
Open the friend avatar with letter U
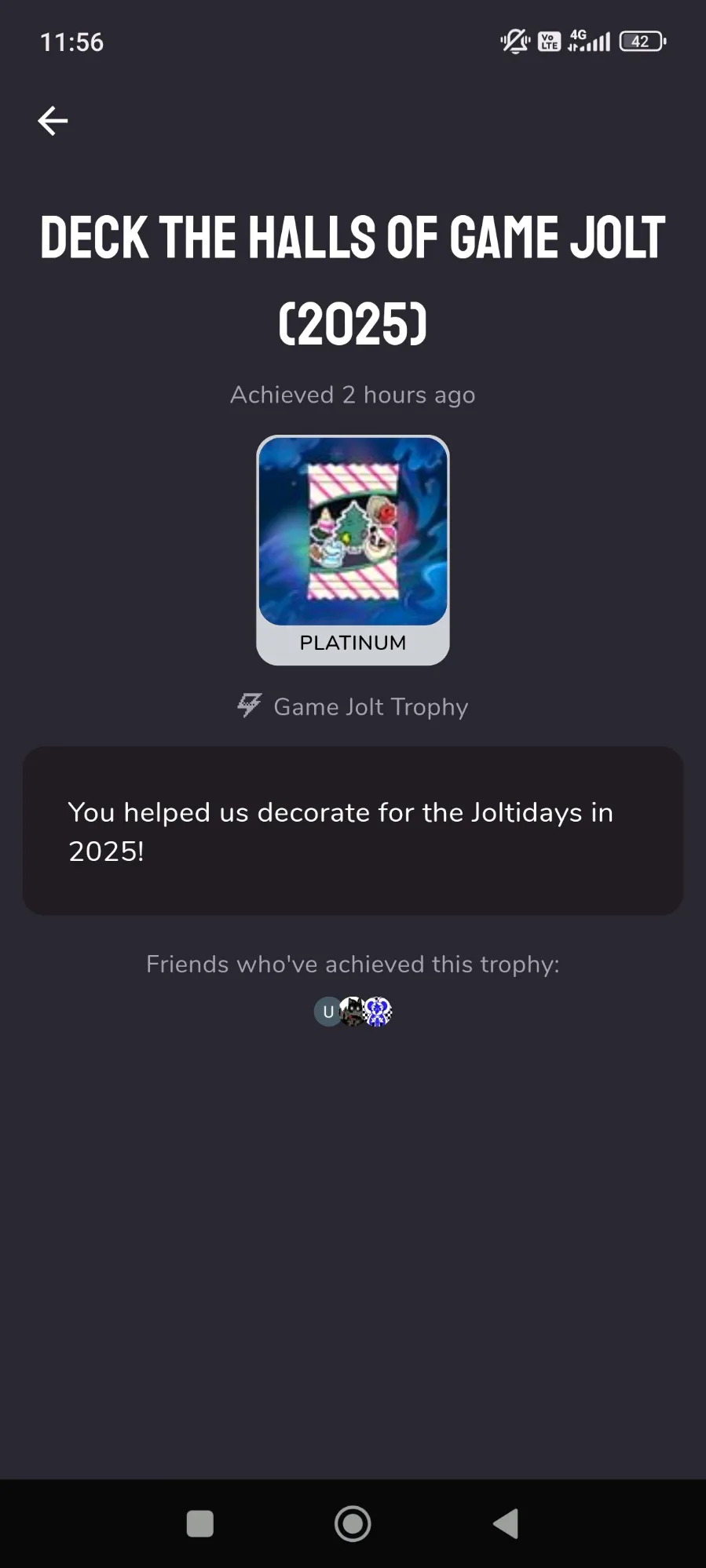(326, 1012)
